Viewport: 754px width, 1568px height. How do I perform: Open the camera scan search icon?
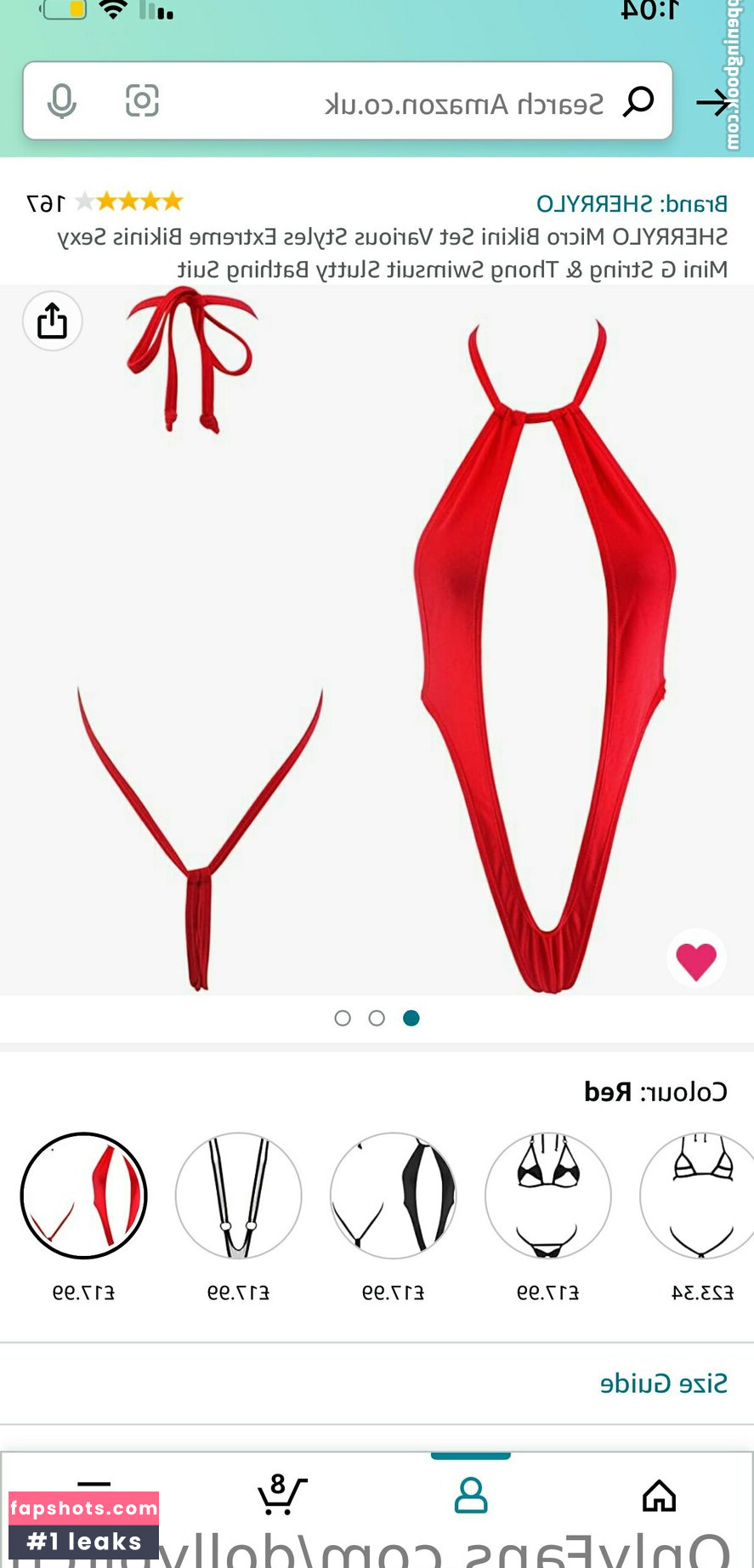pos(142,101)
